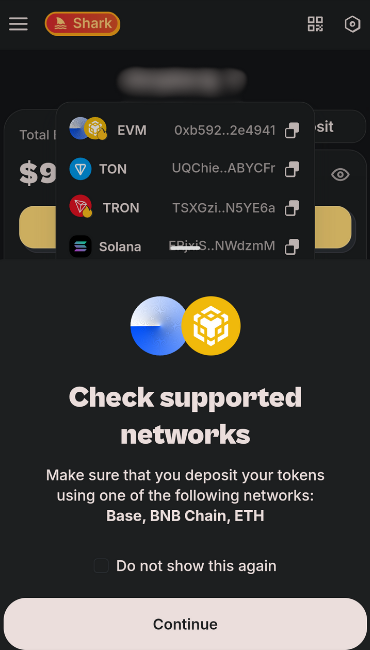
Task: Open the hamburger menu
Action: [x=18, y=24]
